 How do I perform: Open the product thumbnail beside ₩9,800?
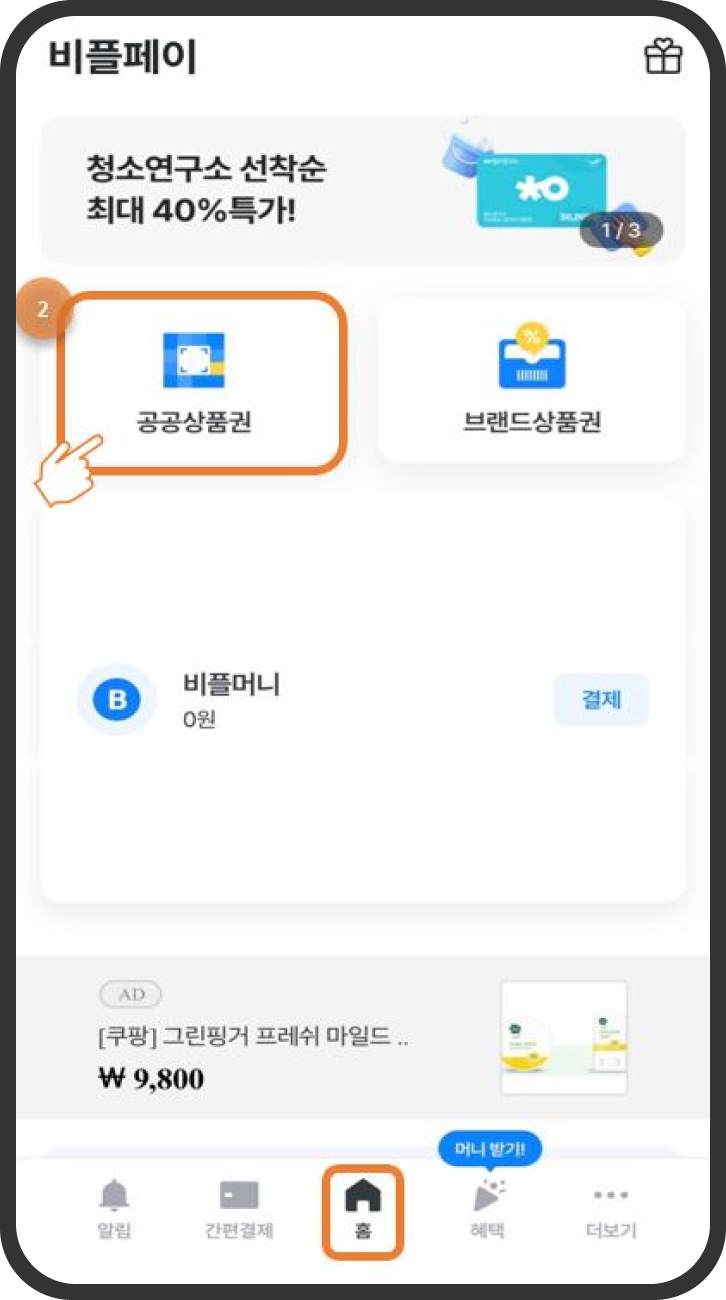pyautogui.click(x=563, y=1038)
